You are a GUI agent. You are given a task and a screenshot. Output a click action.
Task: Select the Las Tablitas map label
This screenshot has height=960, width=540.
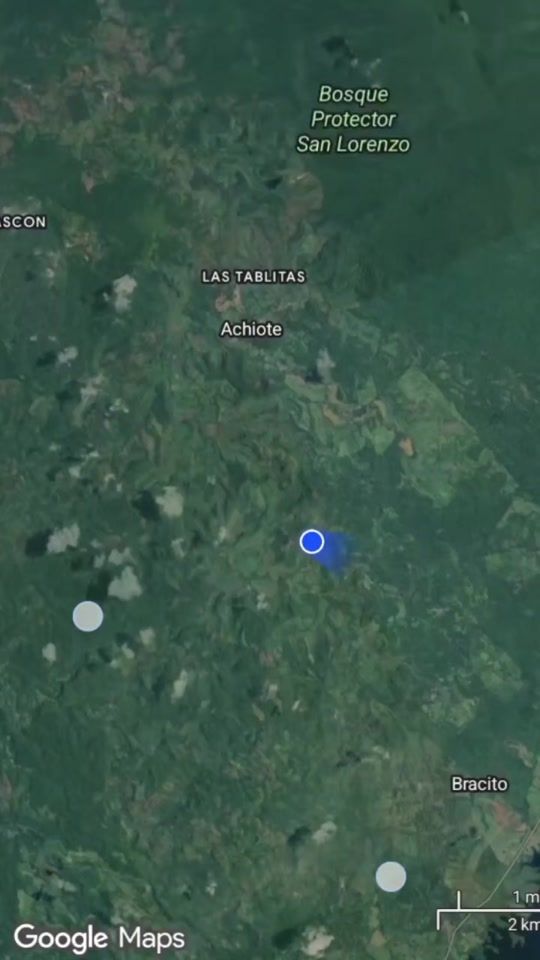pyautogui.click(x=253, y=277)
